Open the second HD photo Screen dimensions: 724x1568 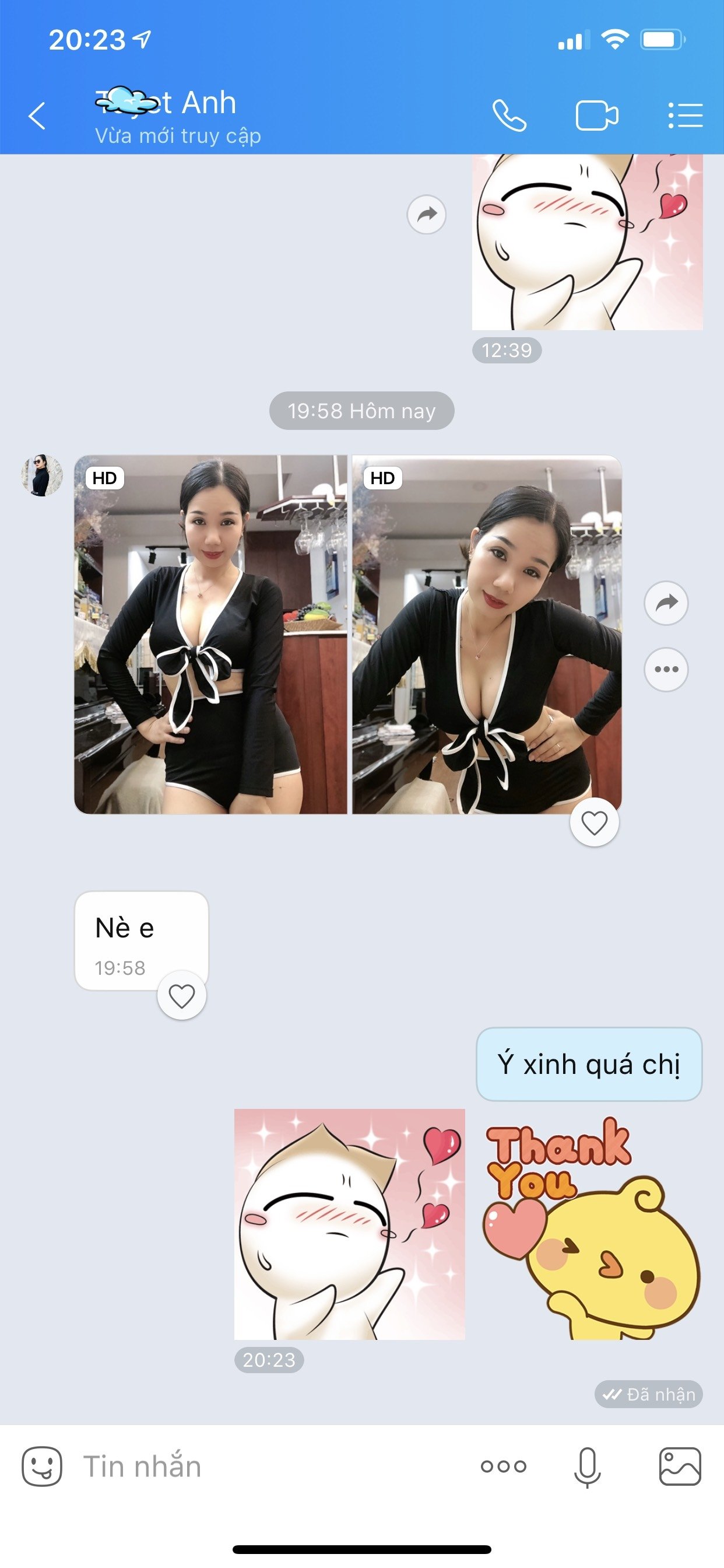click(487, 634)
